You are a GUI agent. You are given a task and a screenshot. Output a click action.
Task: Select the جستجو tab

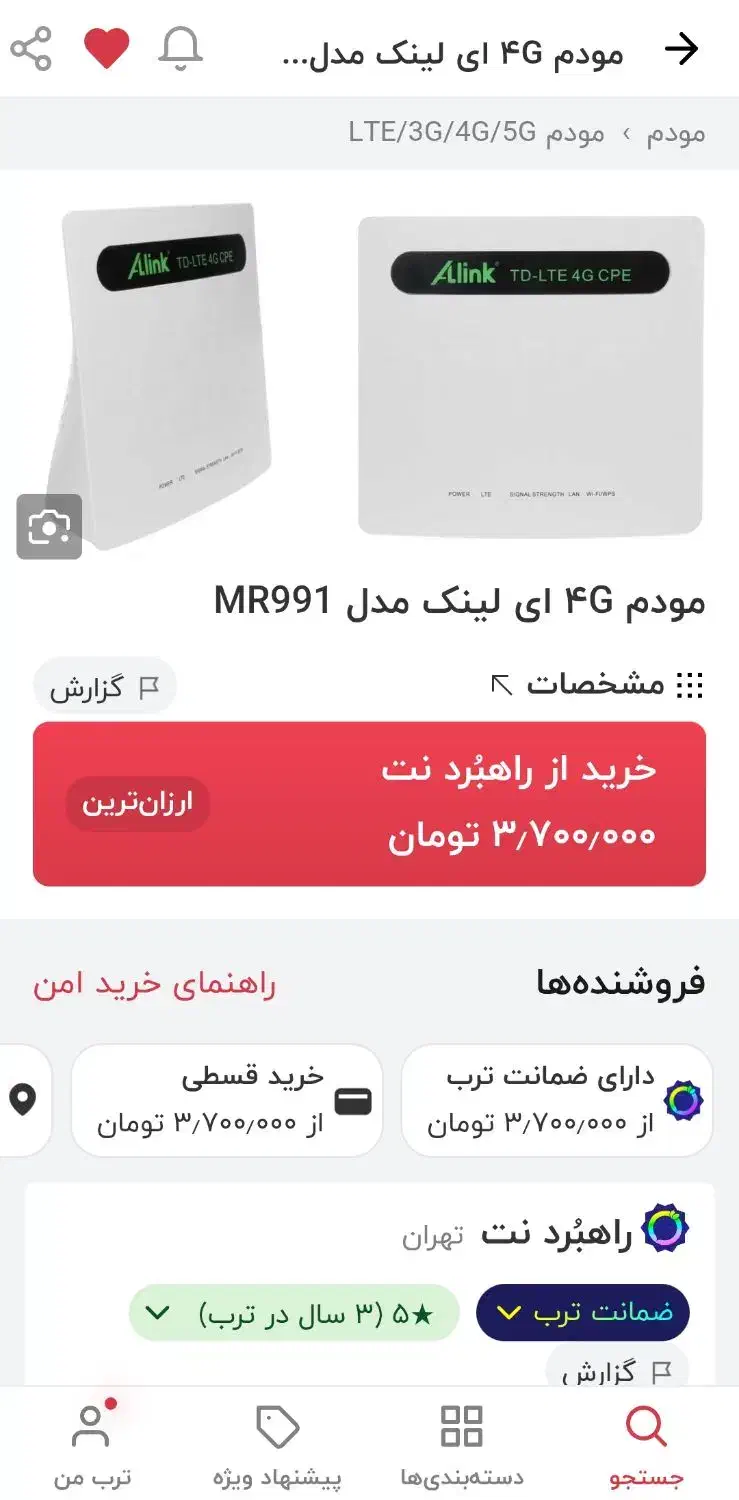646,1445
